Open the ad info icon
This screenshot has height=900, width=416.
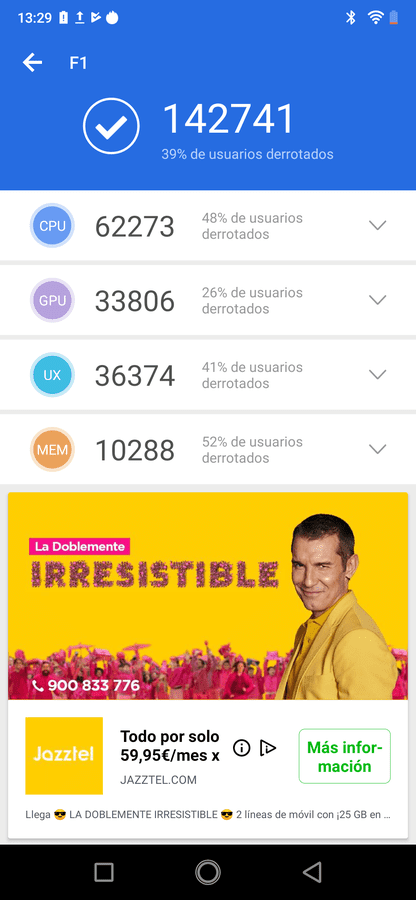242,748
